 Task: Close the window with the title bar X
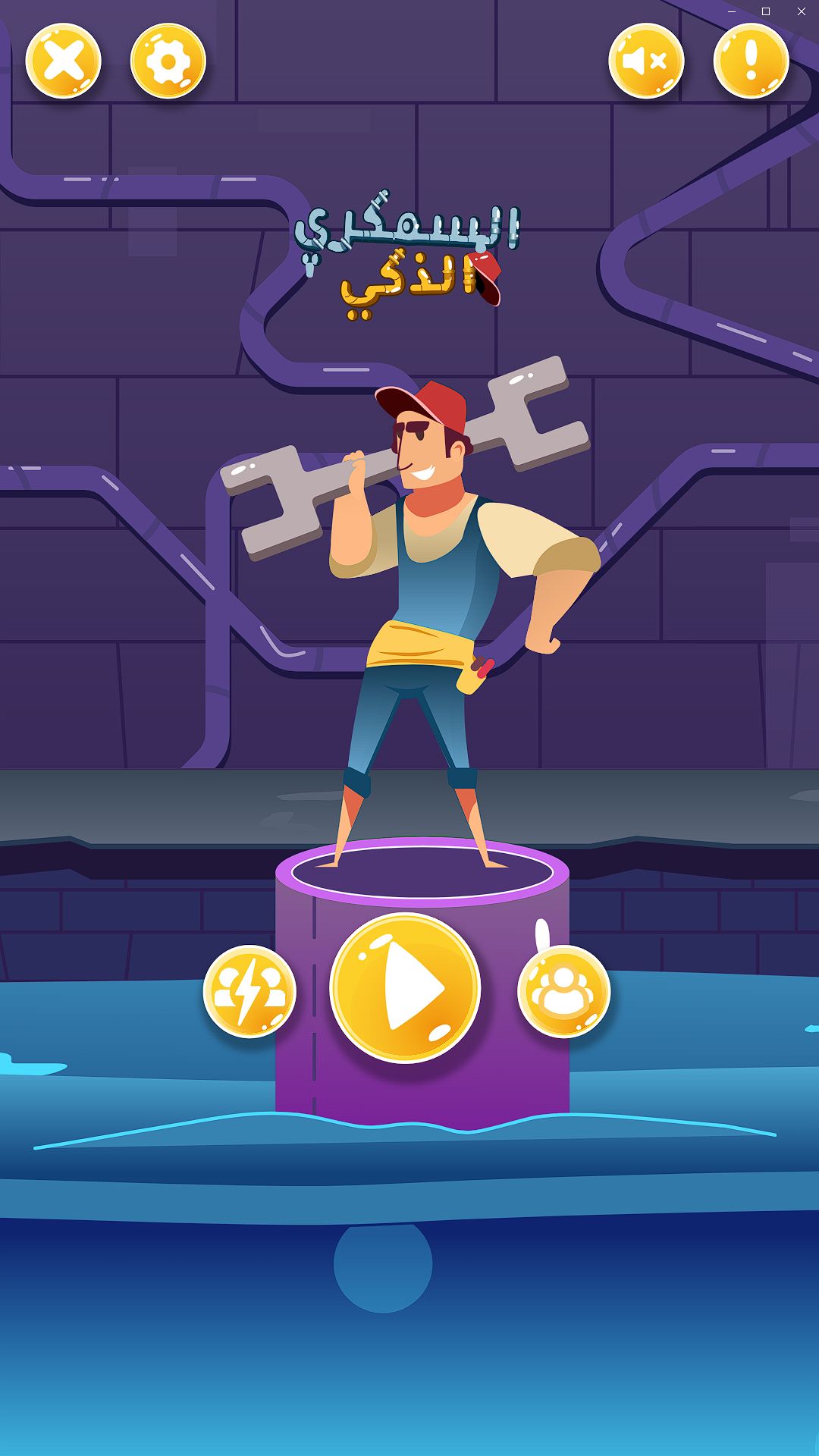(x=801, y=11)
